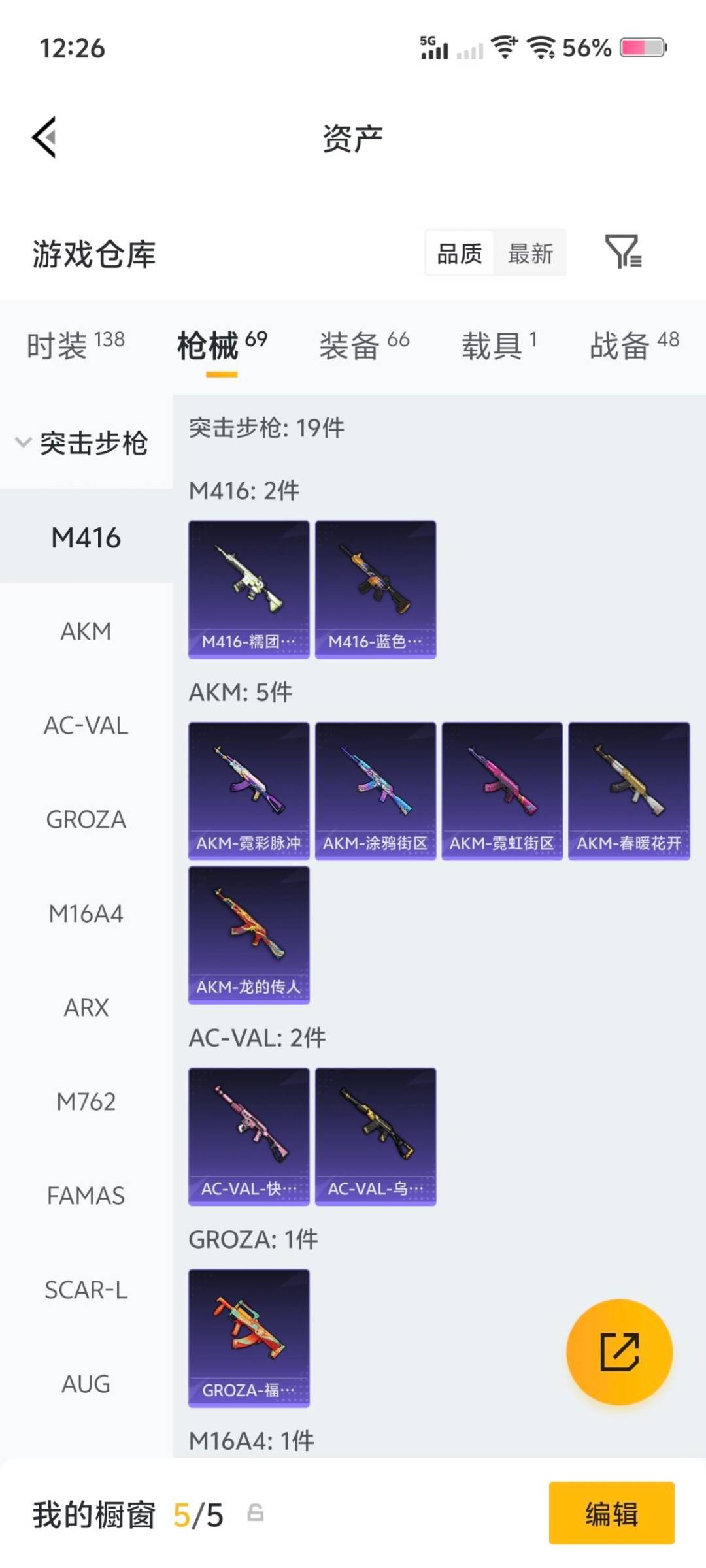Select the AKM-春暖花开 skin
The width and height of the screenshot is (706, 1568).
(x=628, y=791)
